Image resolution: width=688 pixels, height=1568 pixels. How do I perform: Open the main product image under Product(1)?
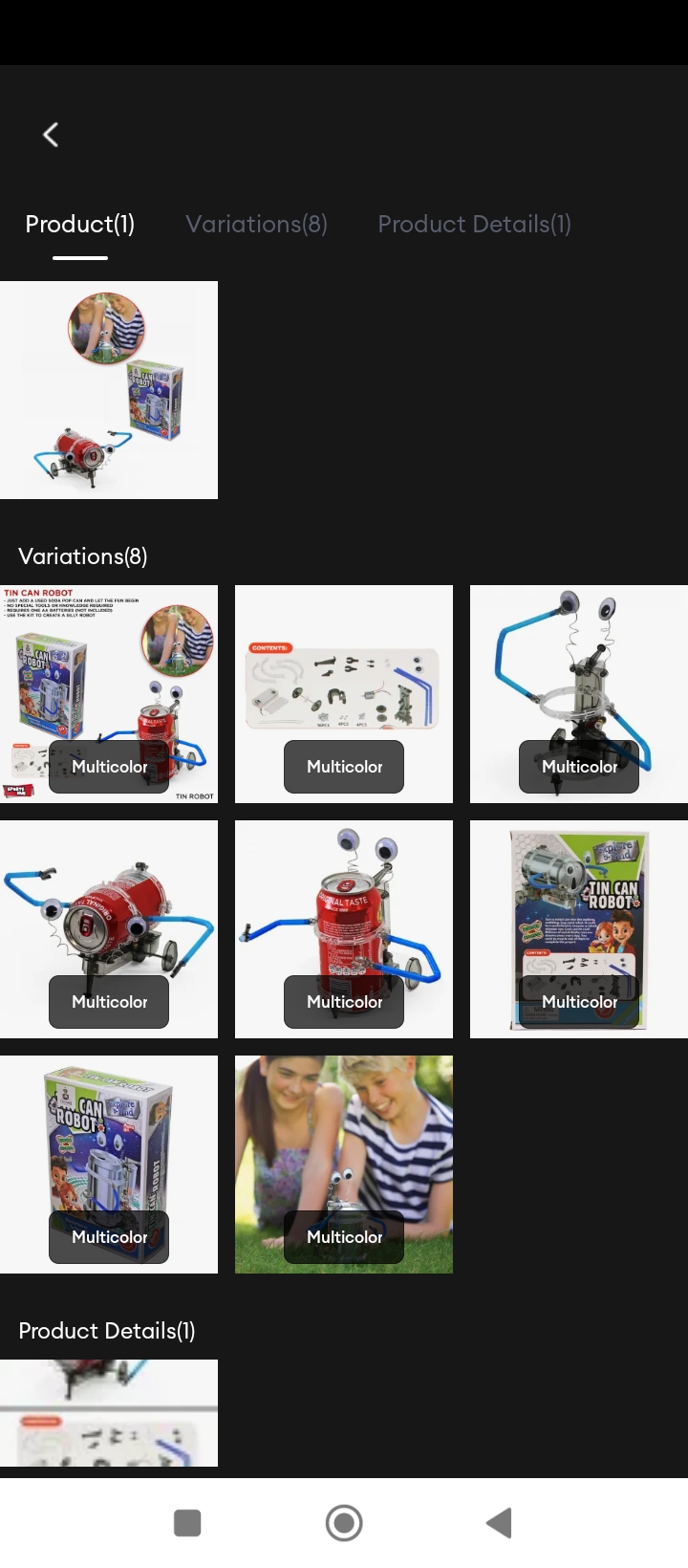pyautogui.click(x=109, y=390)
